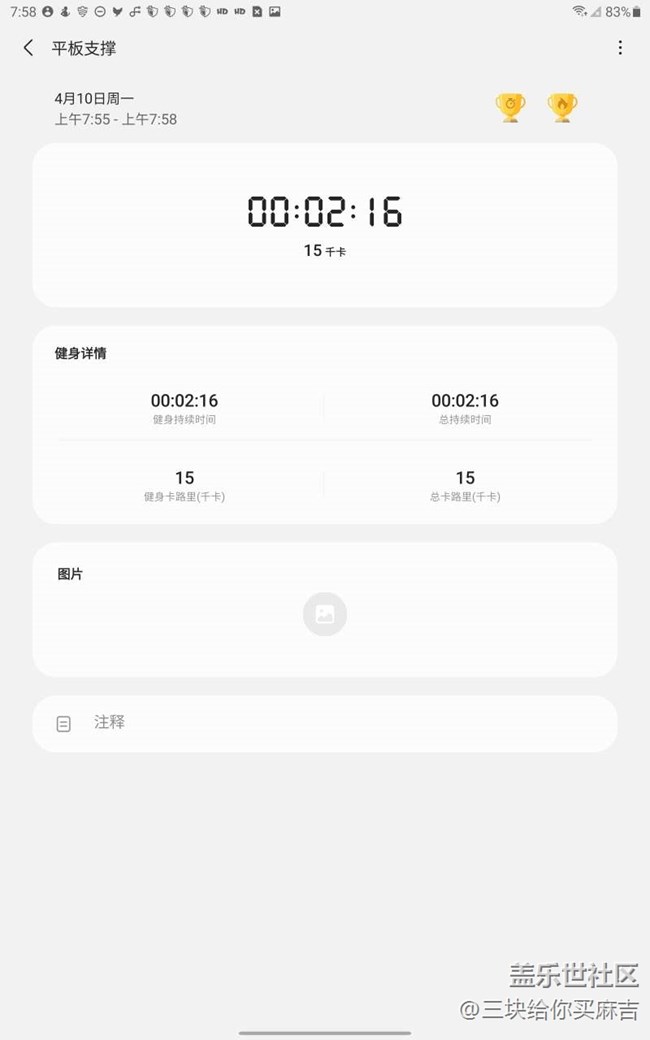Open the three-dot overflow menu

620,48
